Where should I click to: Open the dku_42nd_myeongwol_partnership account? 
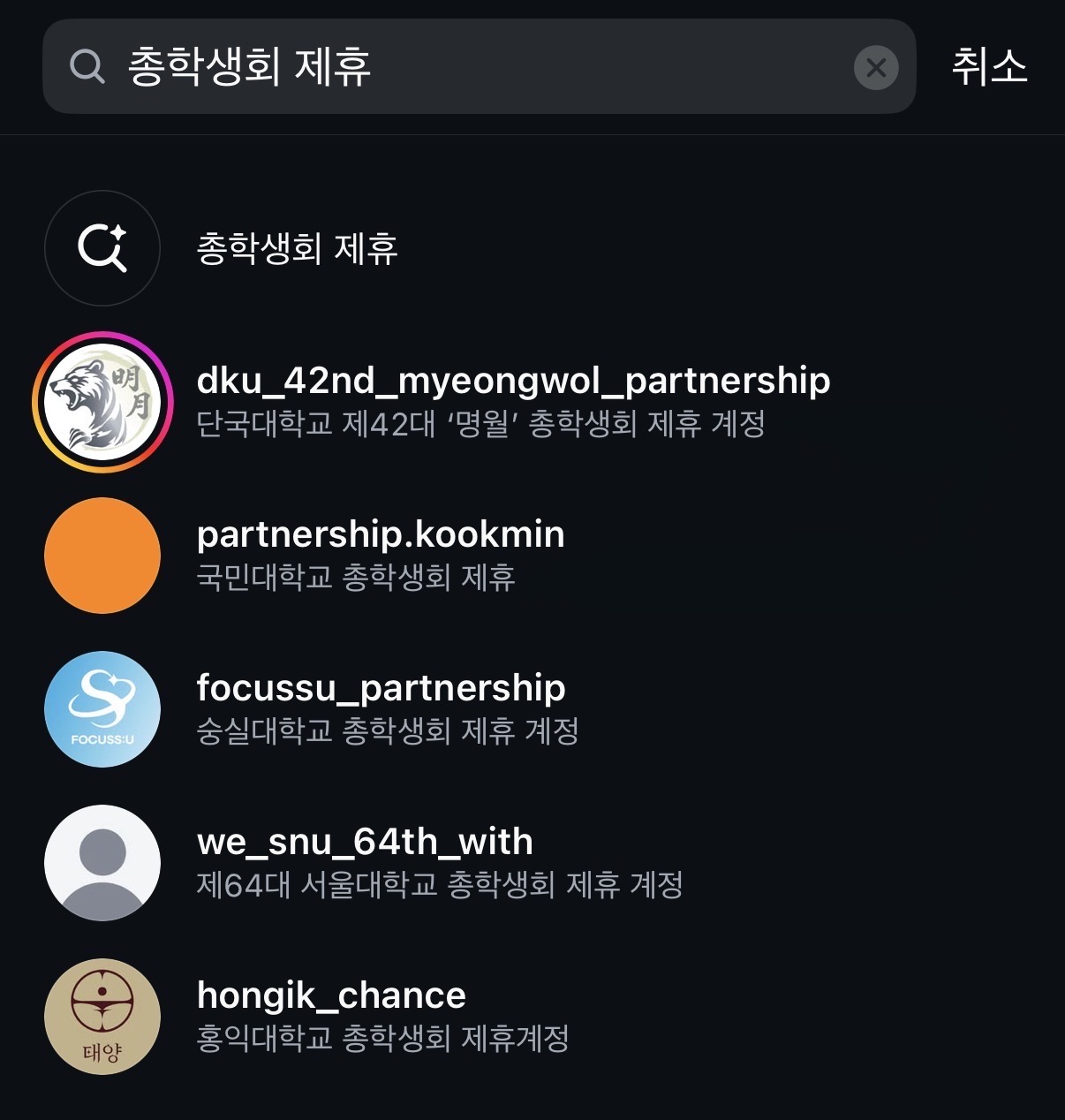click(x=512, y=401)
